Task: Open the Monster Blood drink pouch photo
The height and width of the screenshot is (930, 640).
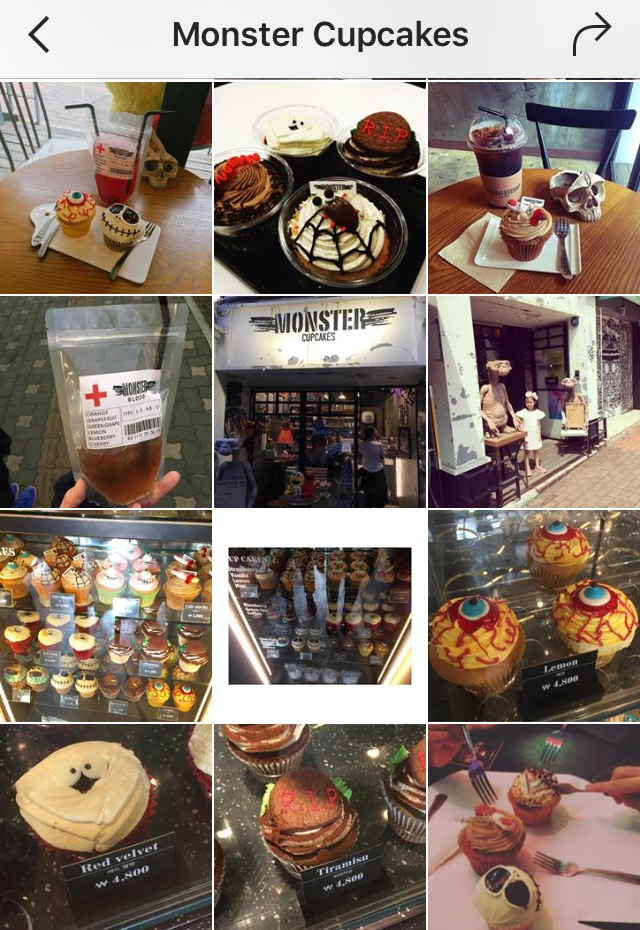Action: tap(106, 401)
